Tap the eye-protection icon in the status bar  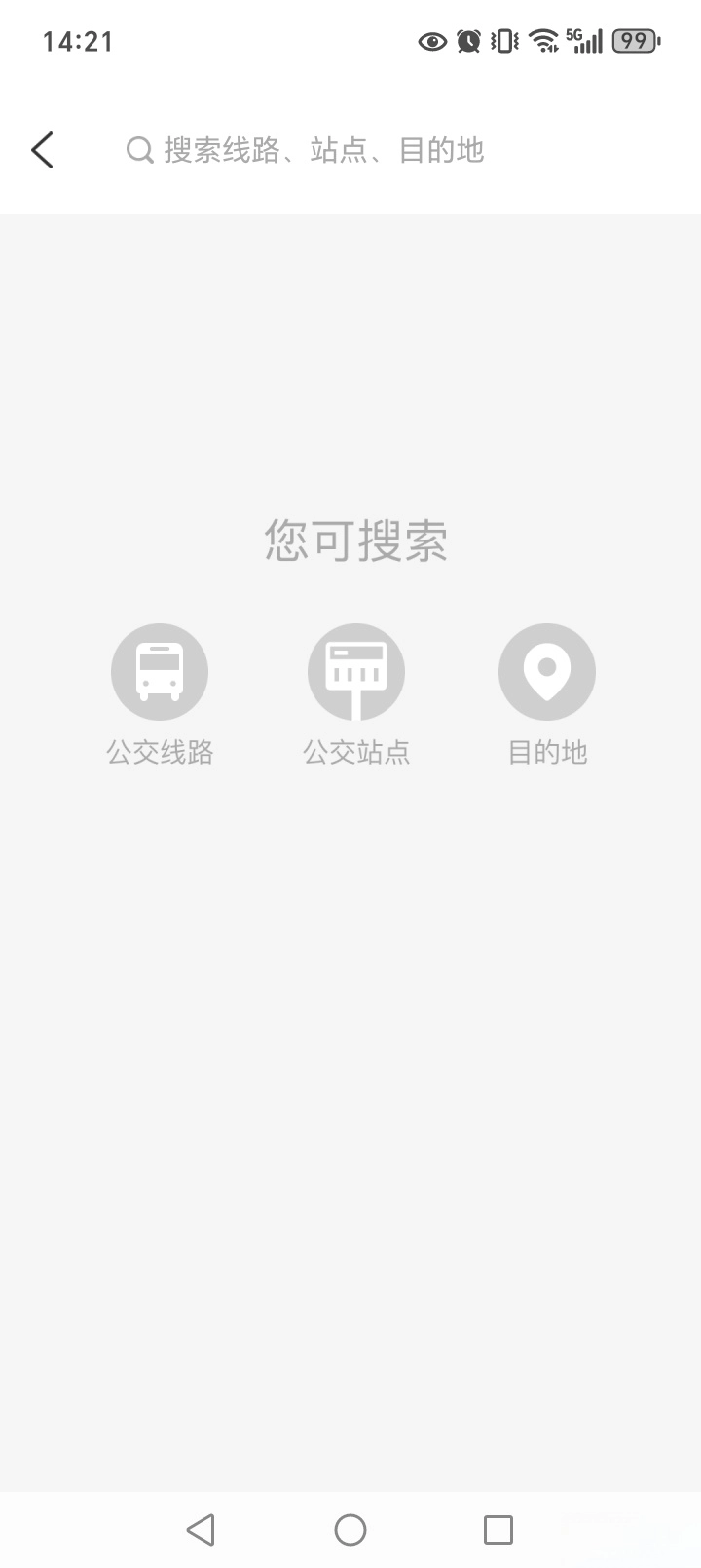tap(431, 41)
